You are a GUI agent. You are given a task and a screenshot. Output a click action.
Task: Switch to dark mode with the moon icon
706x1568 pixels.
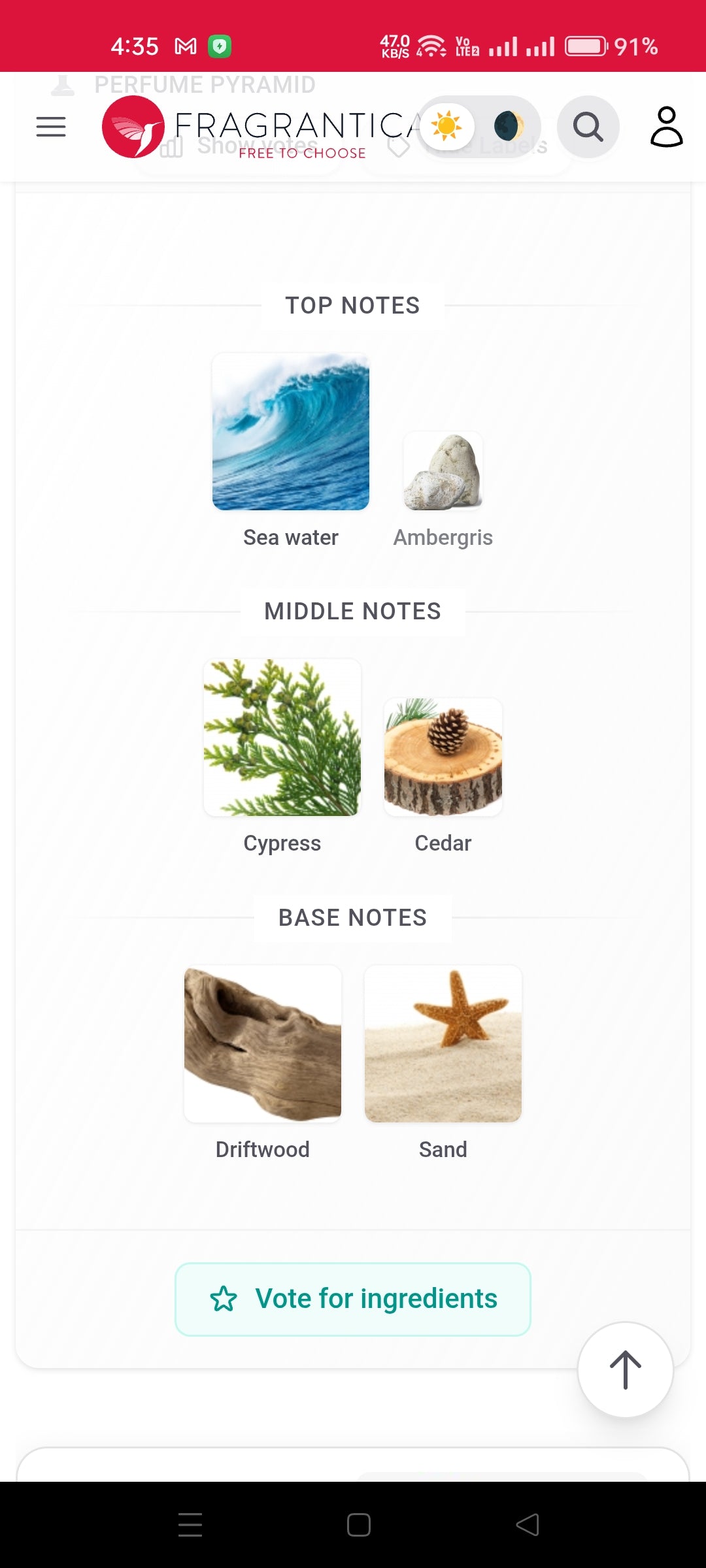[x=508, y=126]
